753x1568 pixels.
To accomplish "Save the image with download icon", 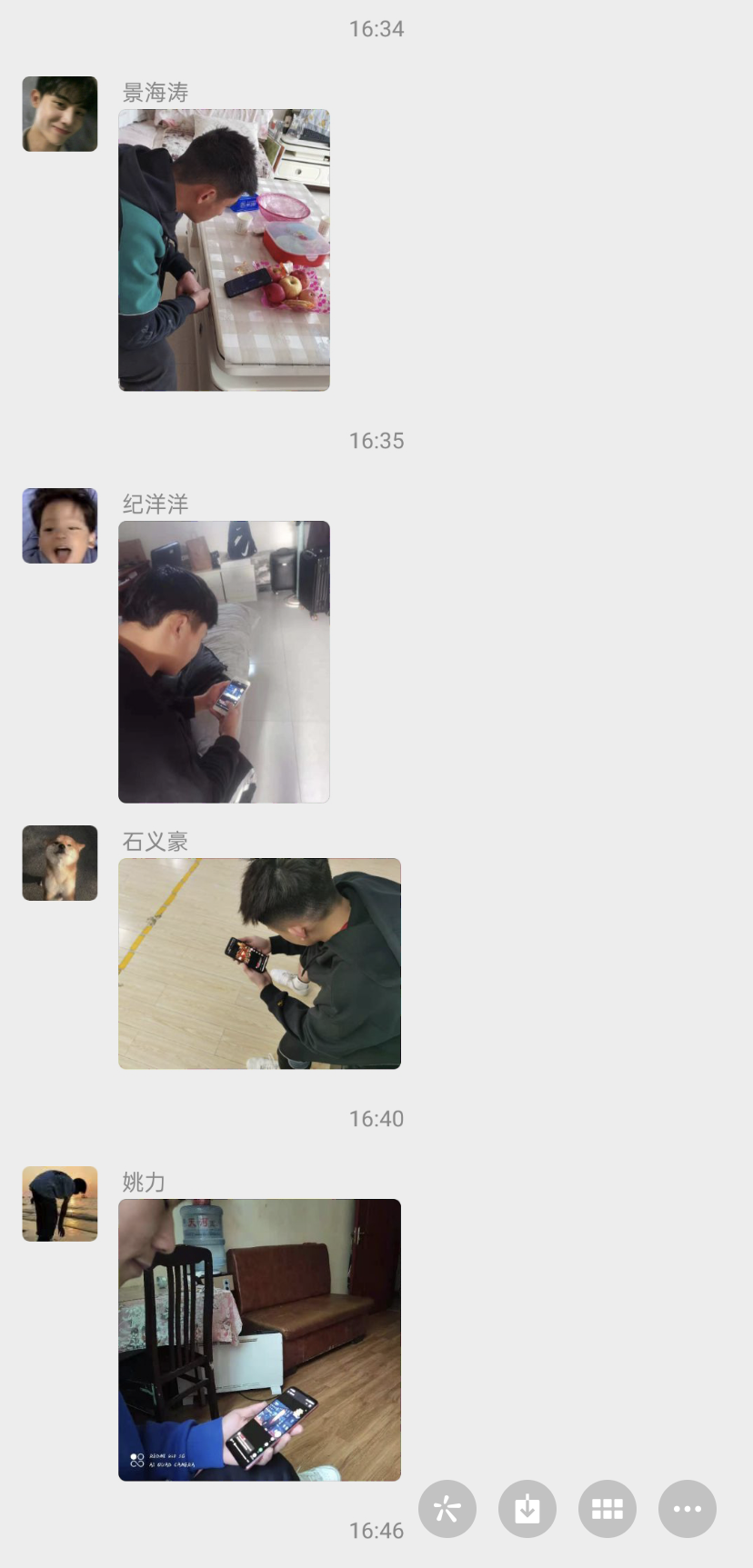I will click(x=527, y=1509).
